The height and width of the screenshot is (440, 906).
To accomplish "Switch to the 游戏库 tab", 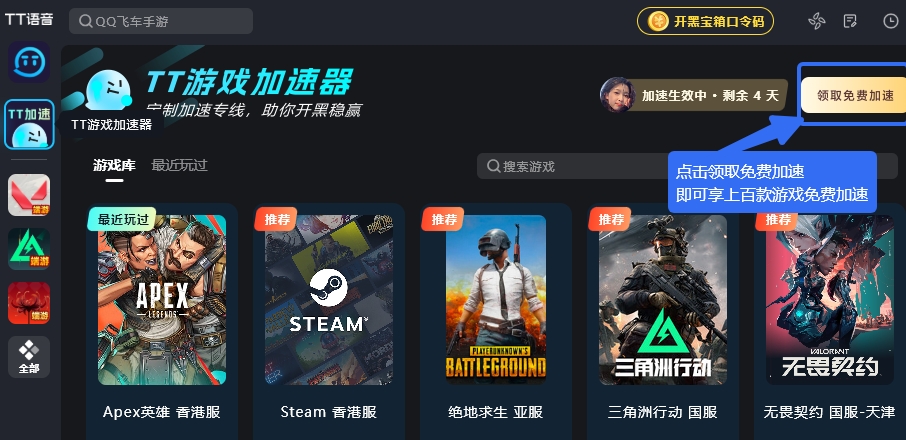I will [107, 165].
